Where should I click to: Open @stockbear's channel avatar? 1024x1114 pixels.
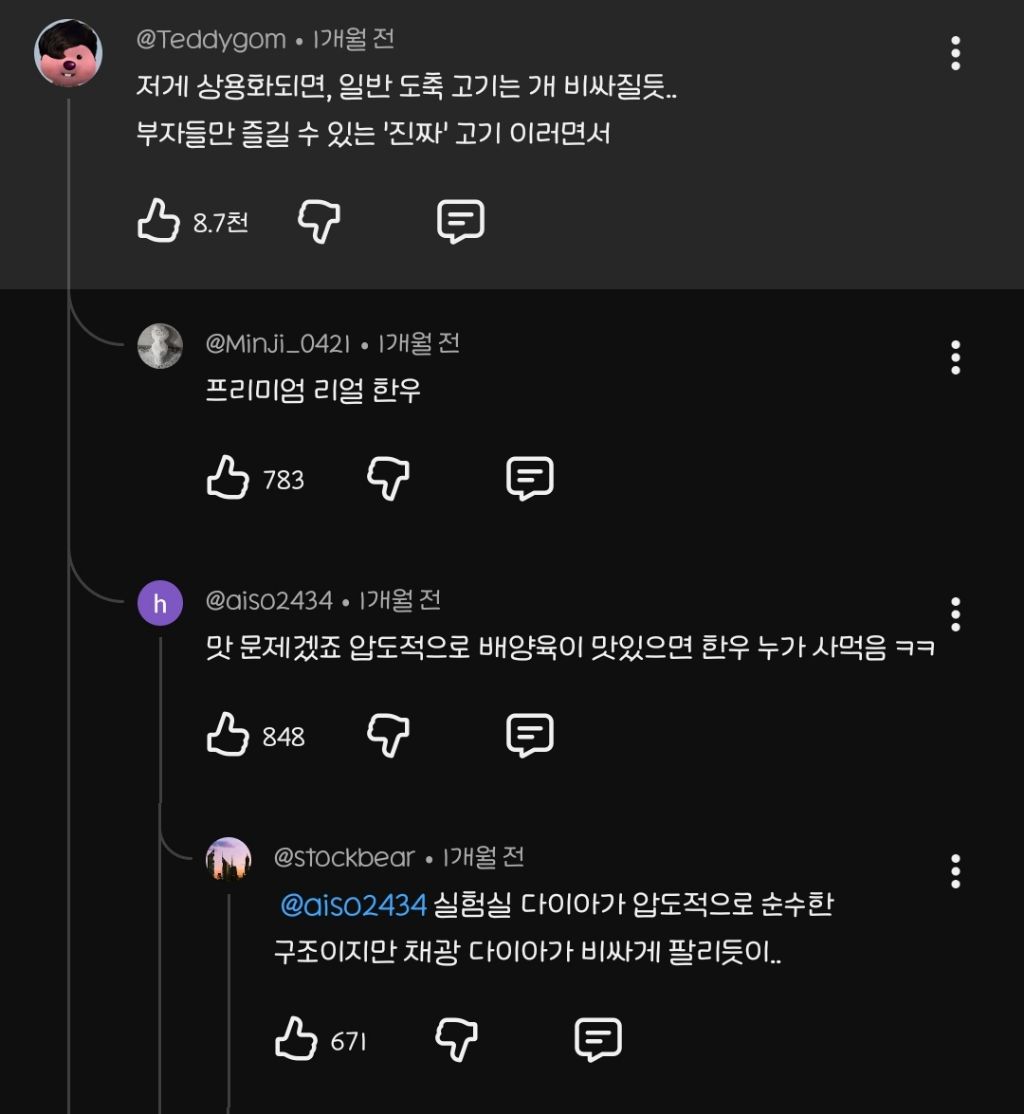click(228, 860)
